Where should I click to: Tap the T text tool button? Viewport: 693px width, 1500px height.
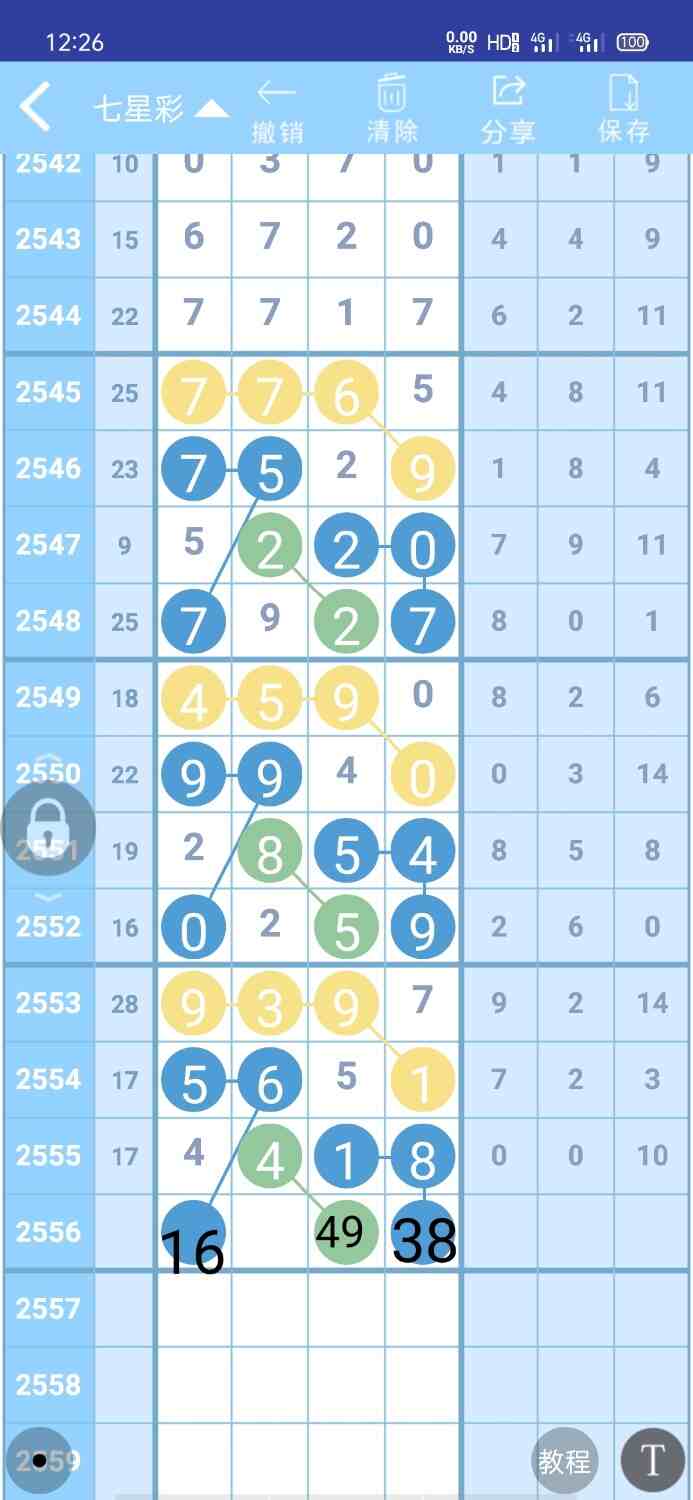pos(653,1461)
